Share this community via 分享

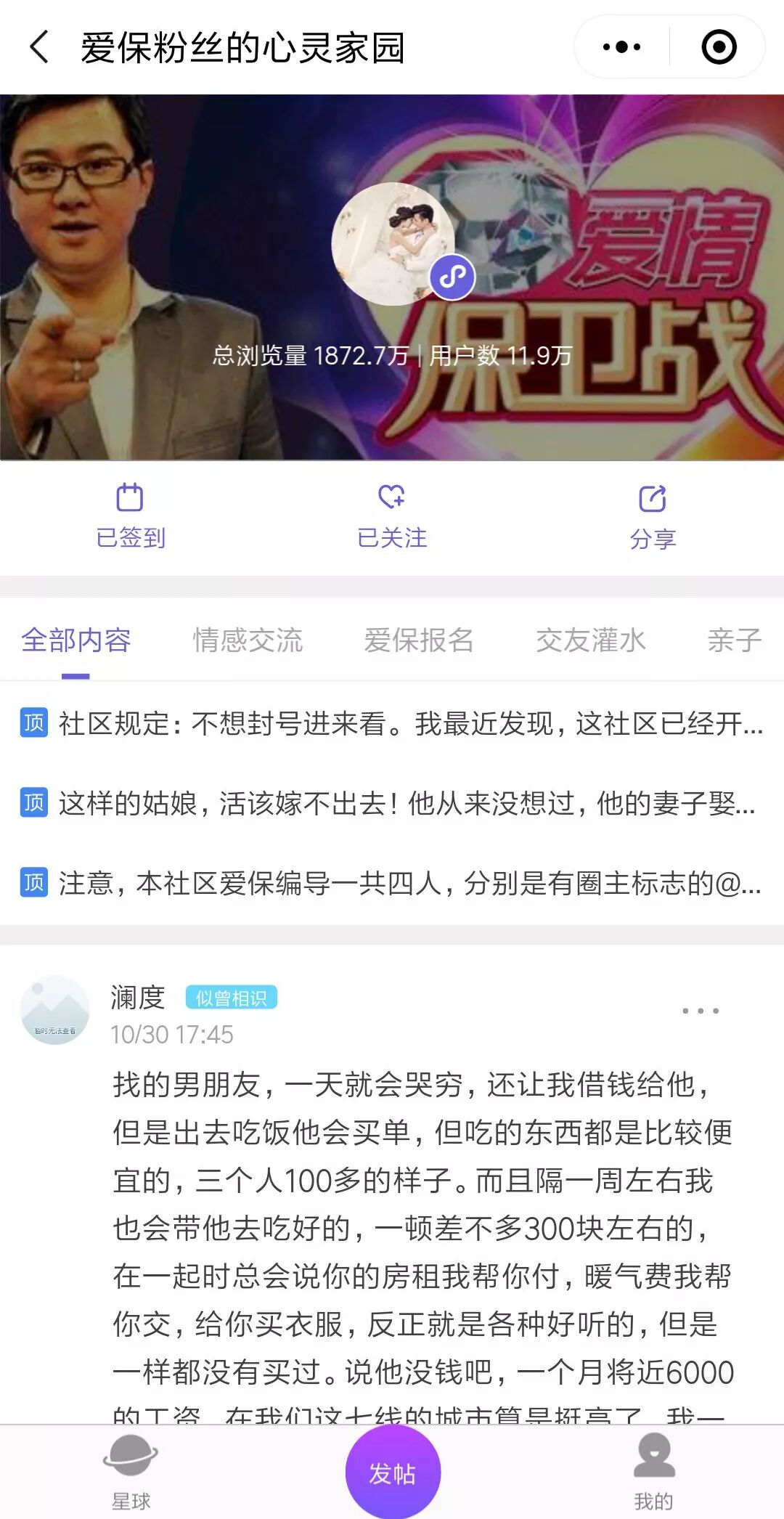[x=653, y=516]
